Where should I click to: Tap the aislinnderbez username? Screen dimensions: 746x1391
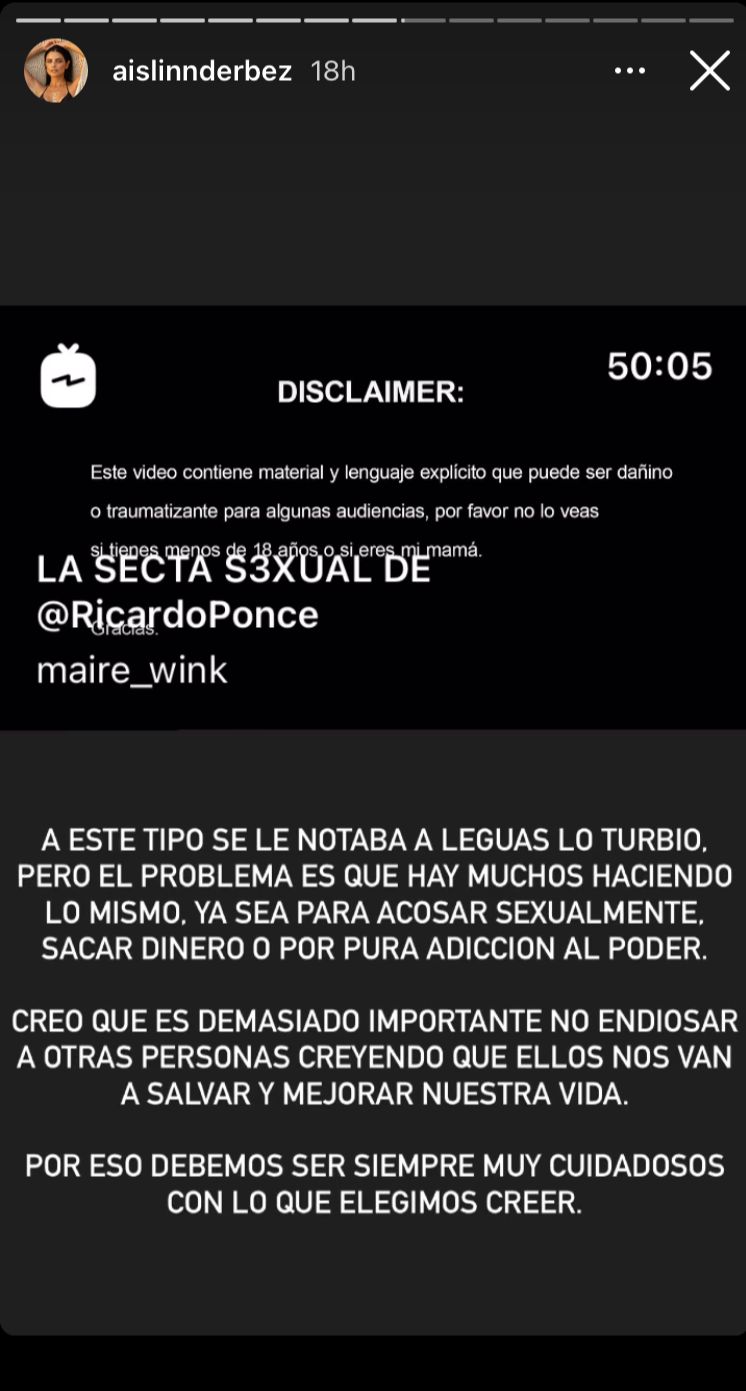point(202,71)
